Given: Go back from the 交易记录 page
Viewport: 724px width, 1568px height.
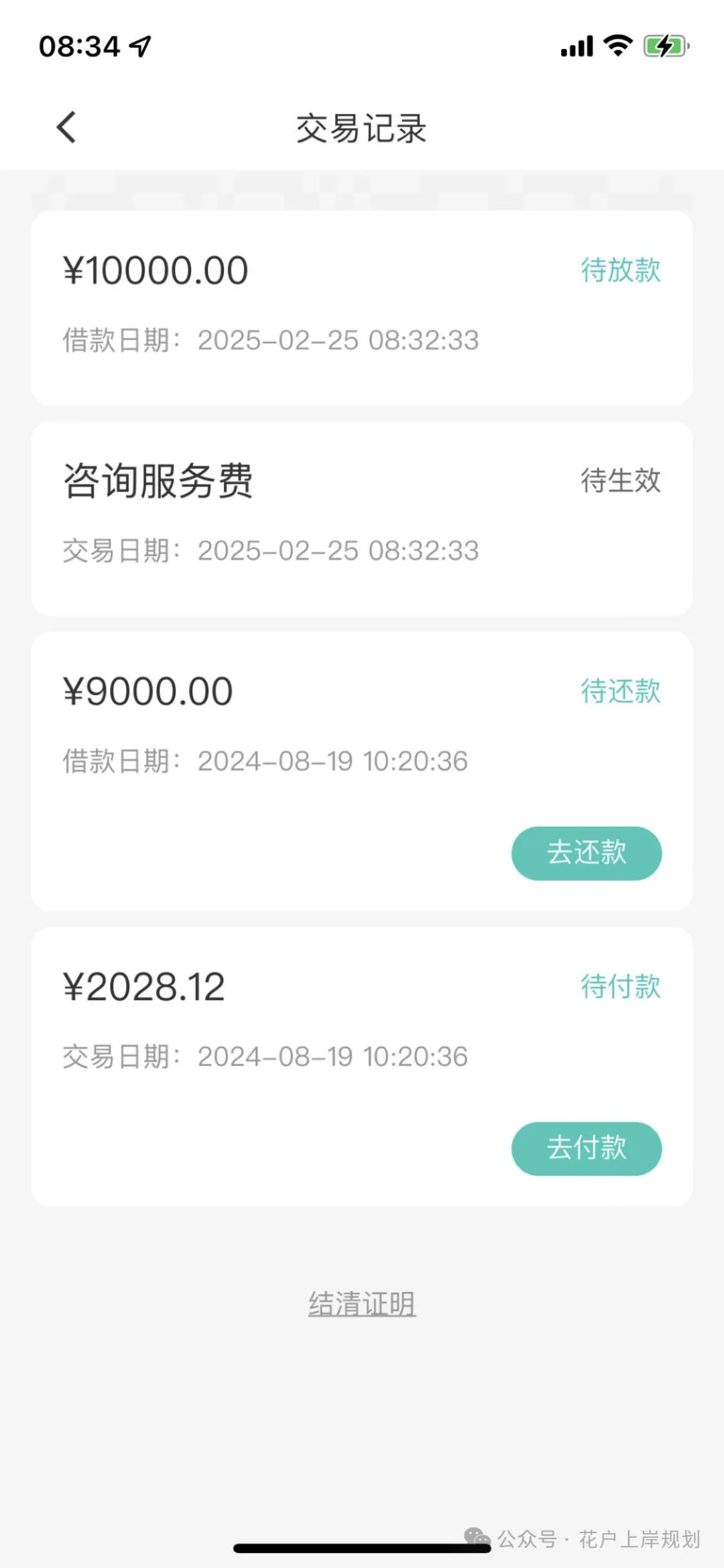Looking at the screenshot, I should [x=66, y=127].
